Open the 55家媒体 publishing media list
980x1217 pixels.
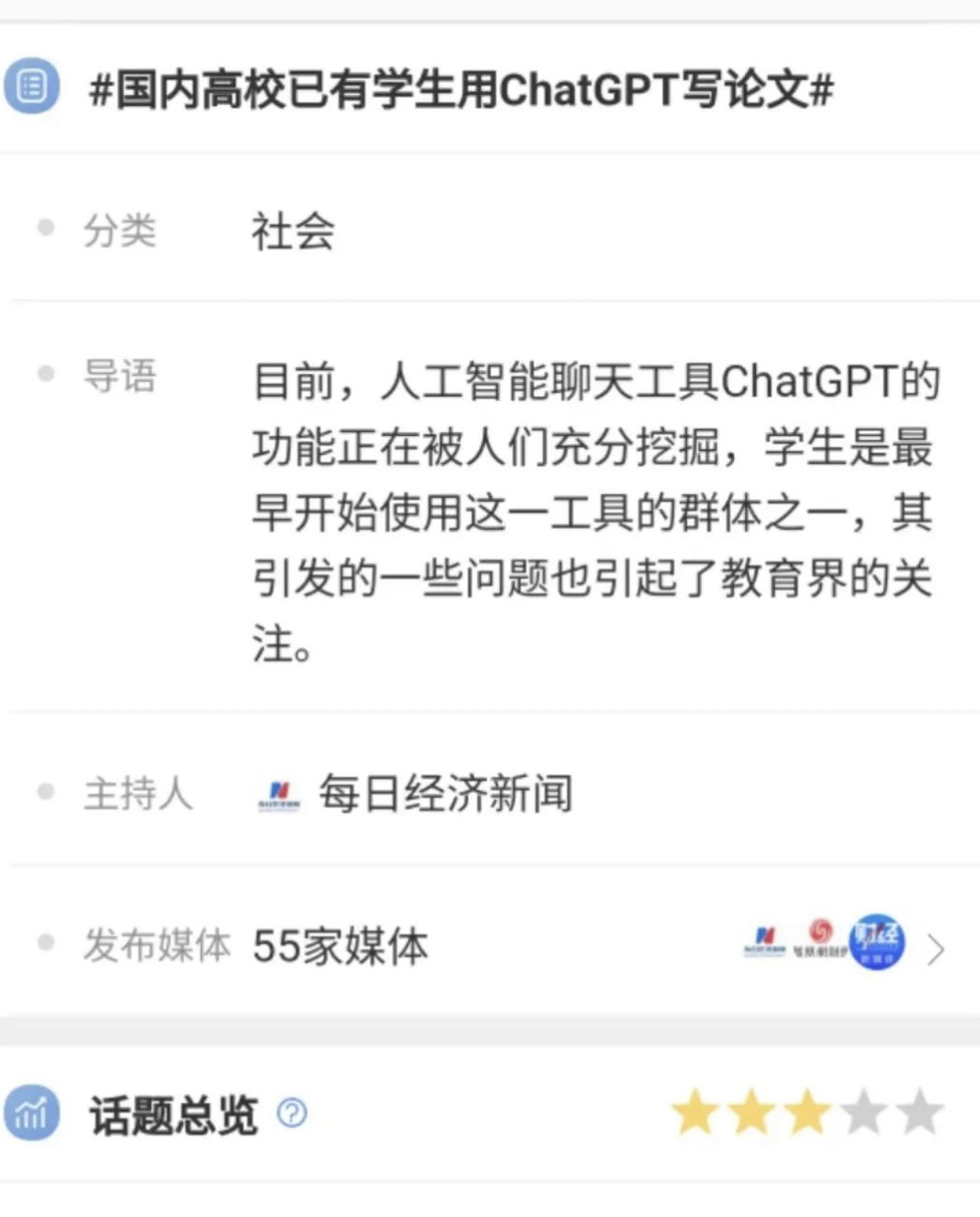tap(934, 949)
